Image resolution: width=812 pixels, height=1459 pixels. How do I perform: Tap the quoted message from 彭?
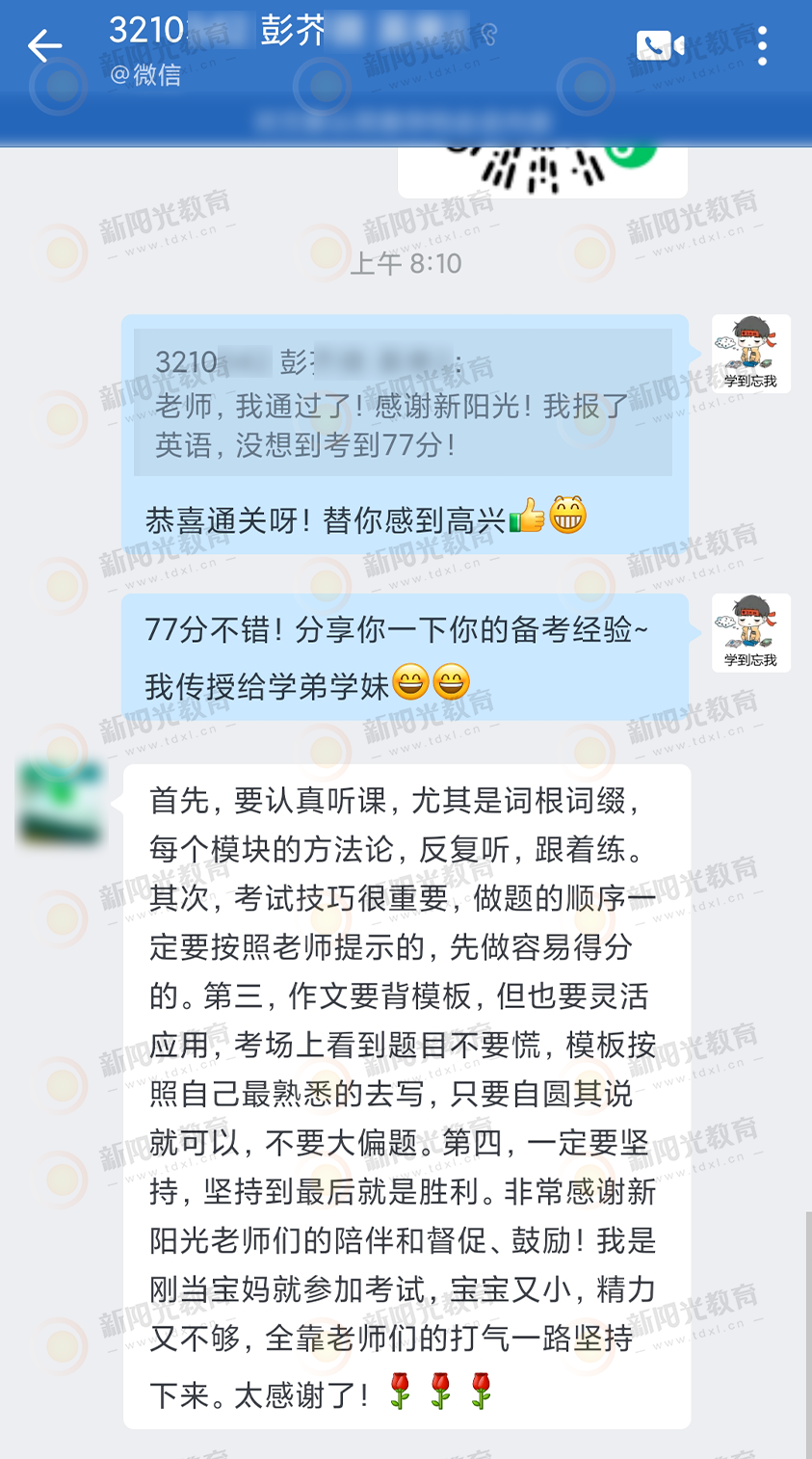[x=403, y=403]
